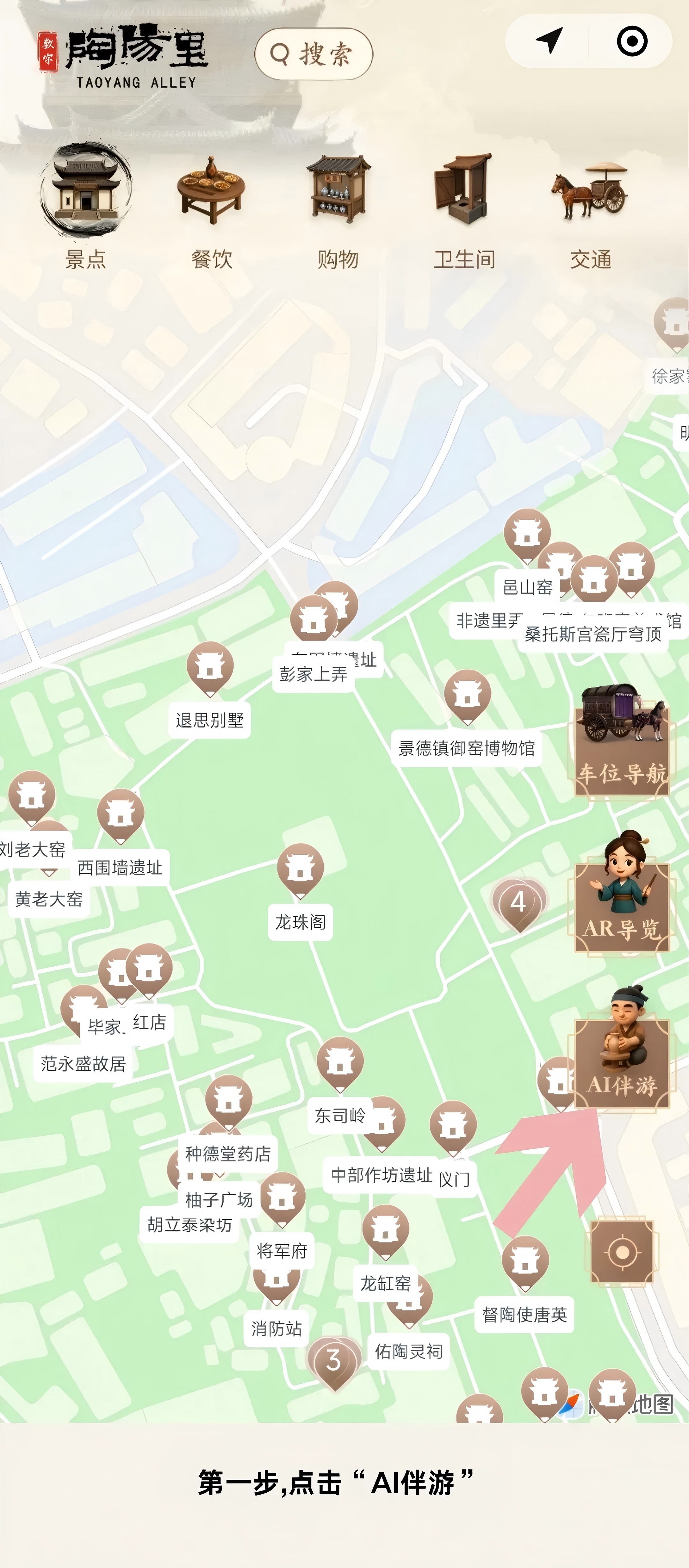Open the 督陶使唐英 map pin

pos(525,1263)
